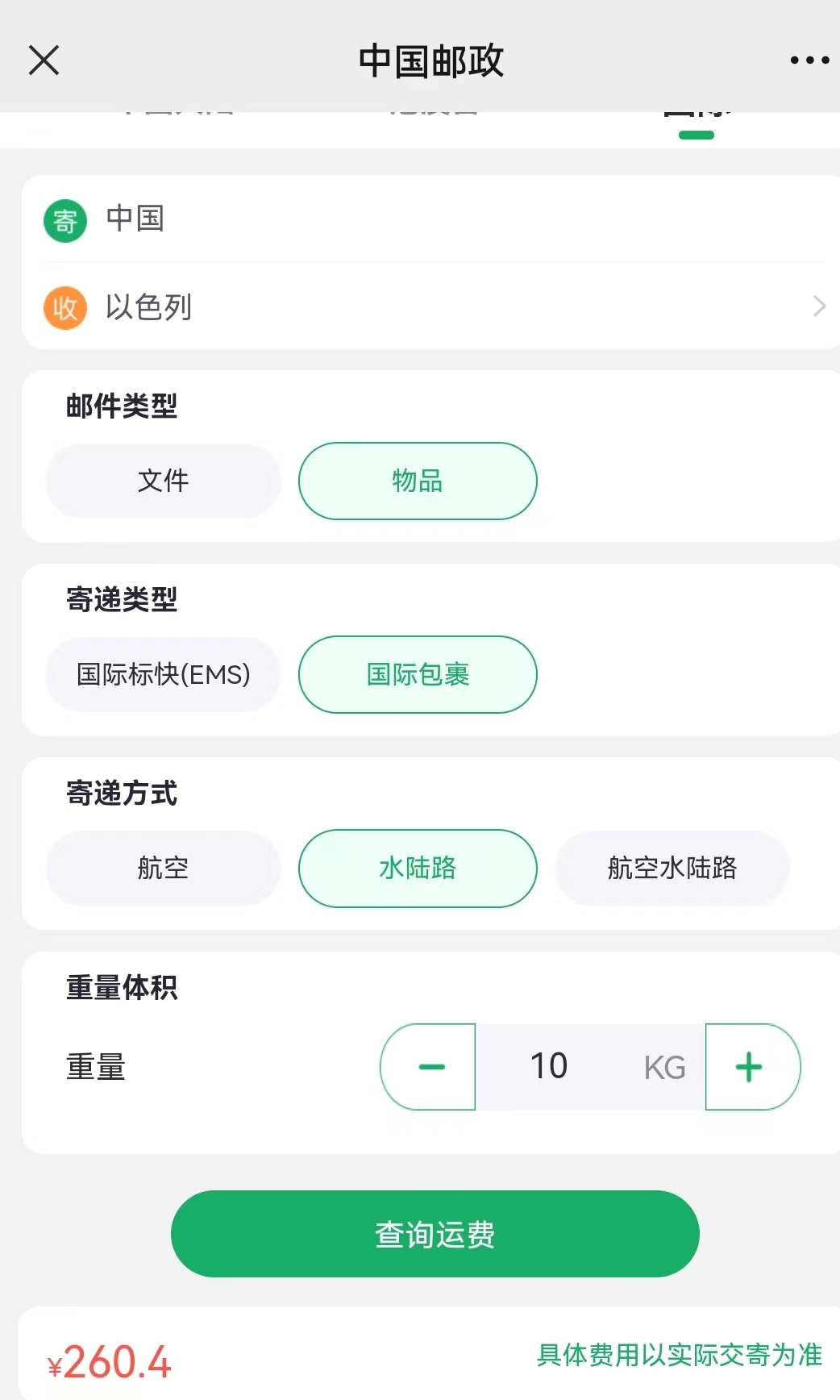Select 航空 shipping method

(x=162, y=869)
